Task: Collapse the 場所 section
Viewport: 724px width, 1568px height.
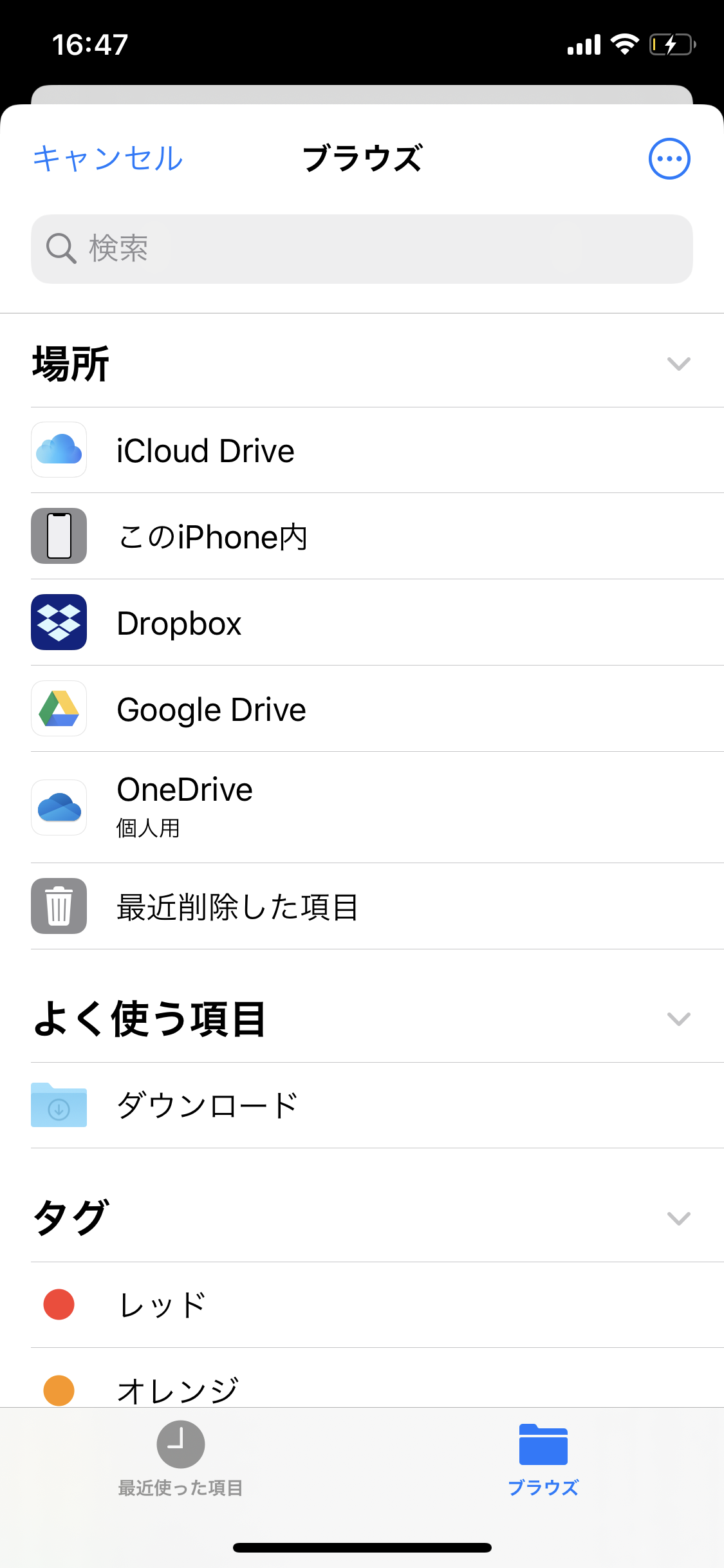Action: tap(678, 364)
